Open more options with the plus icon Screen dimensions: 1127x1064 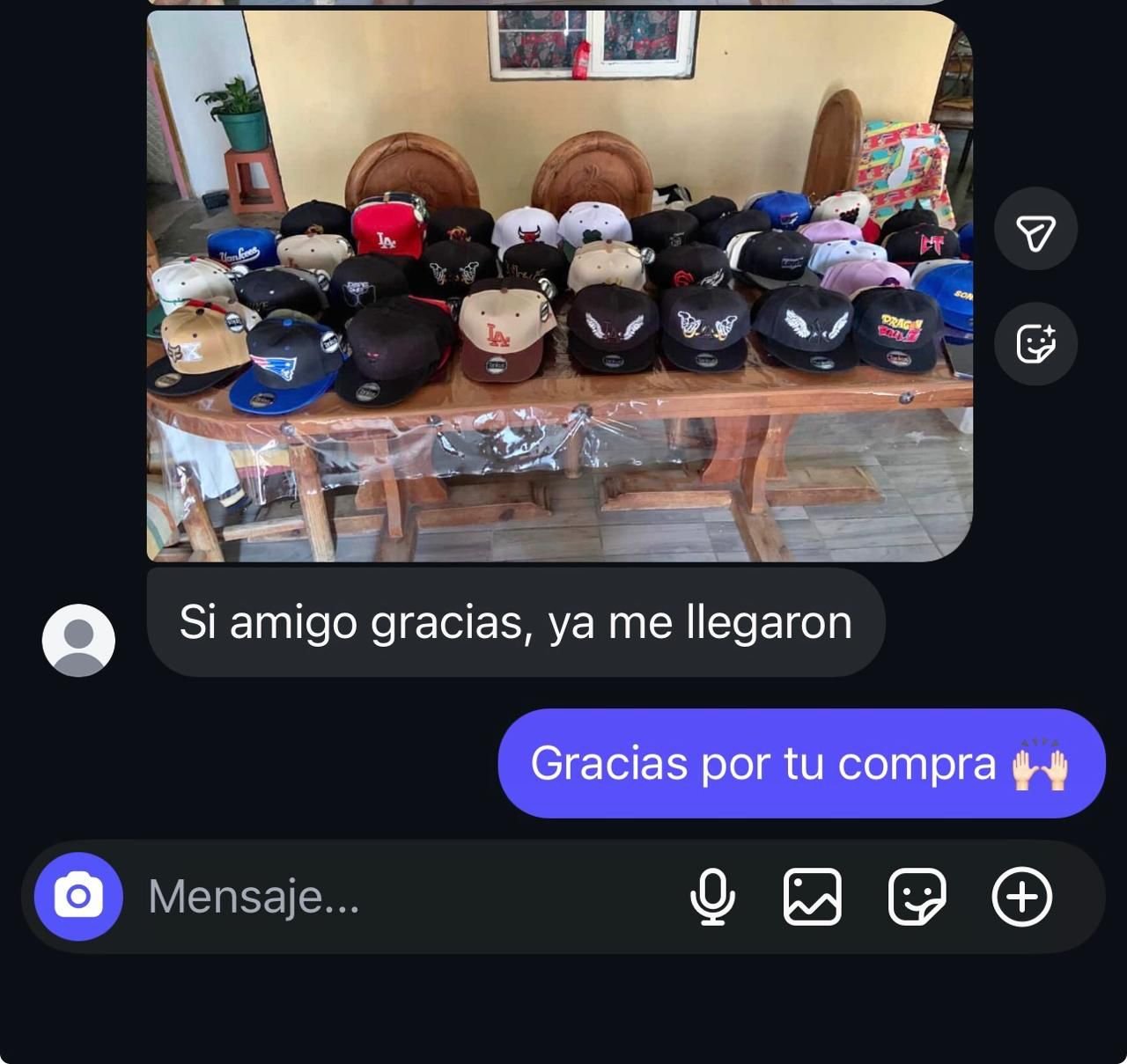point(1021,897)
